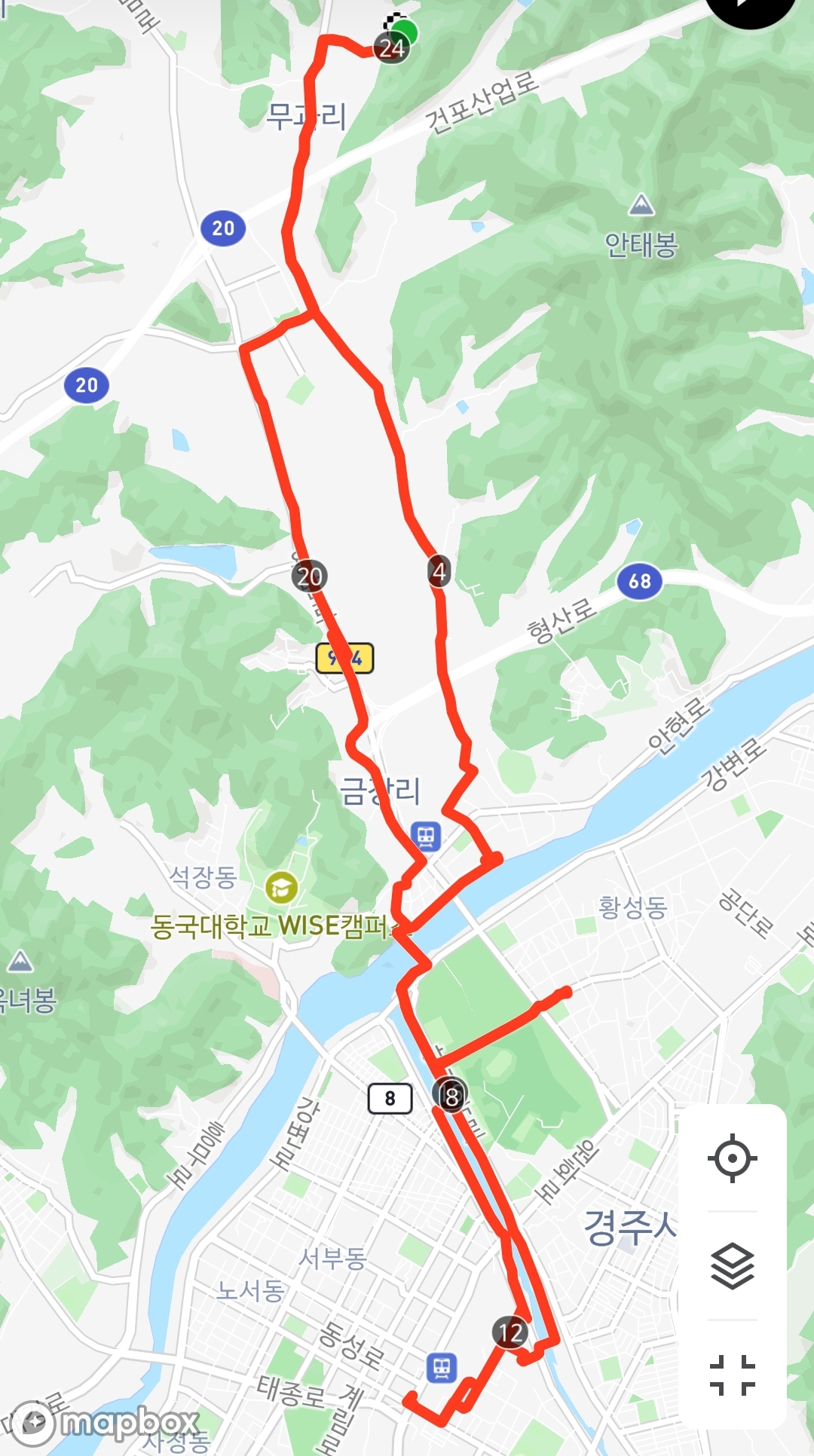Center map on current location
Screen dimensions: 814x1456
click(x=732, y=1158)
